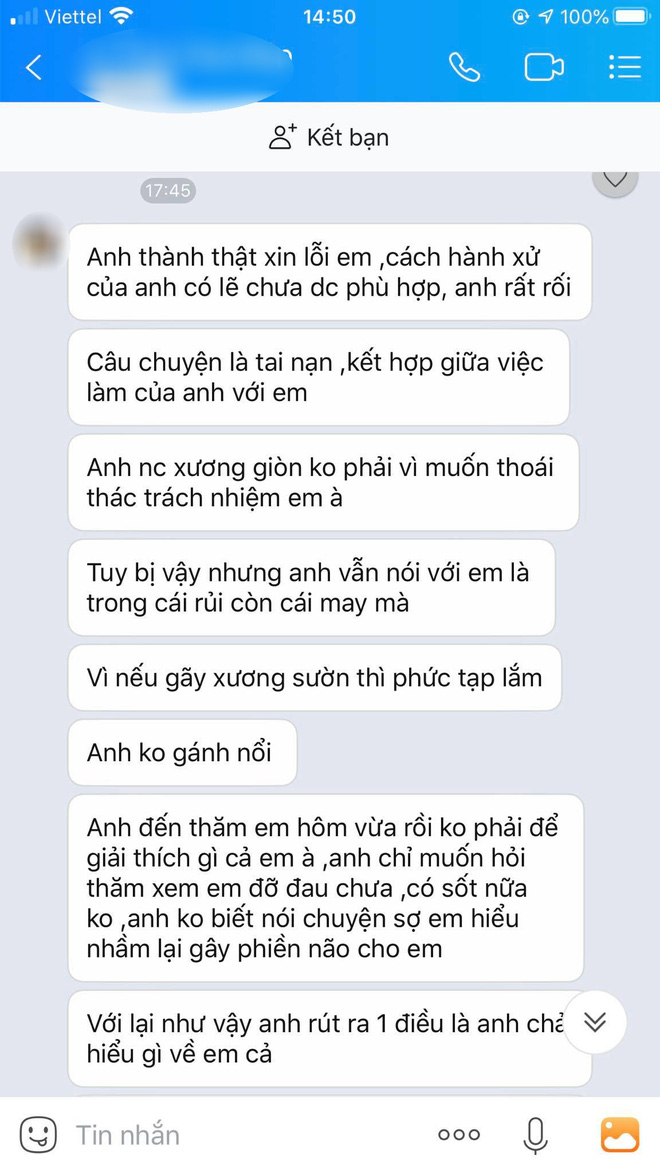Tap Kết bạn to add friend
660x1173 pixels.
pos(329,138)
